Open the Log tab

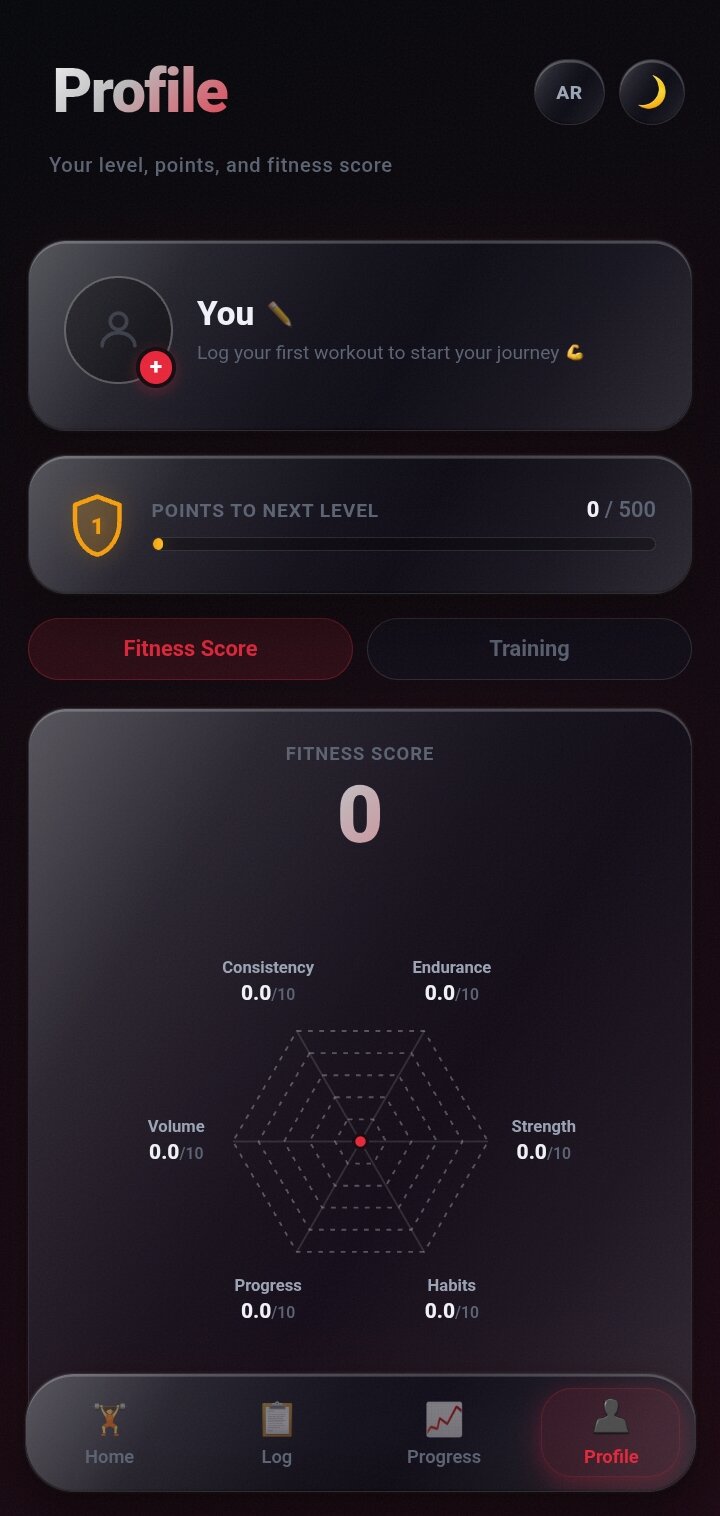click(x=276, y=1433)
